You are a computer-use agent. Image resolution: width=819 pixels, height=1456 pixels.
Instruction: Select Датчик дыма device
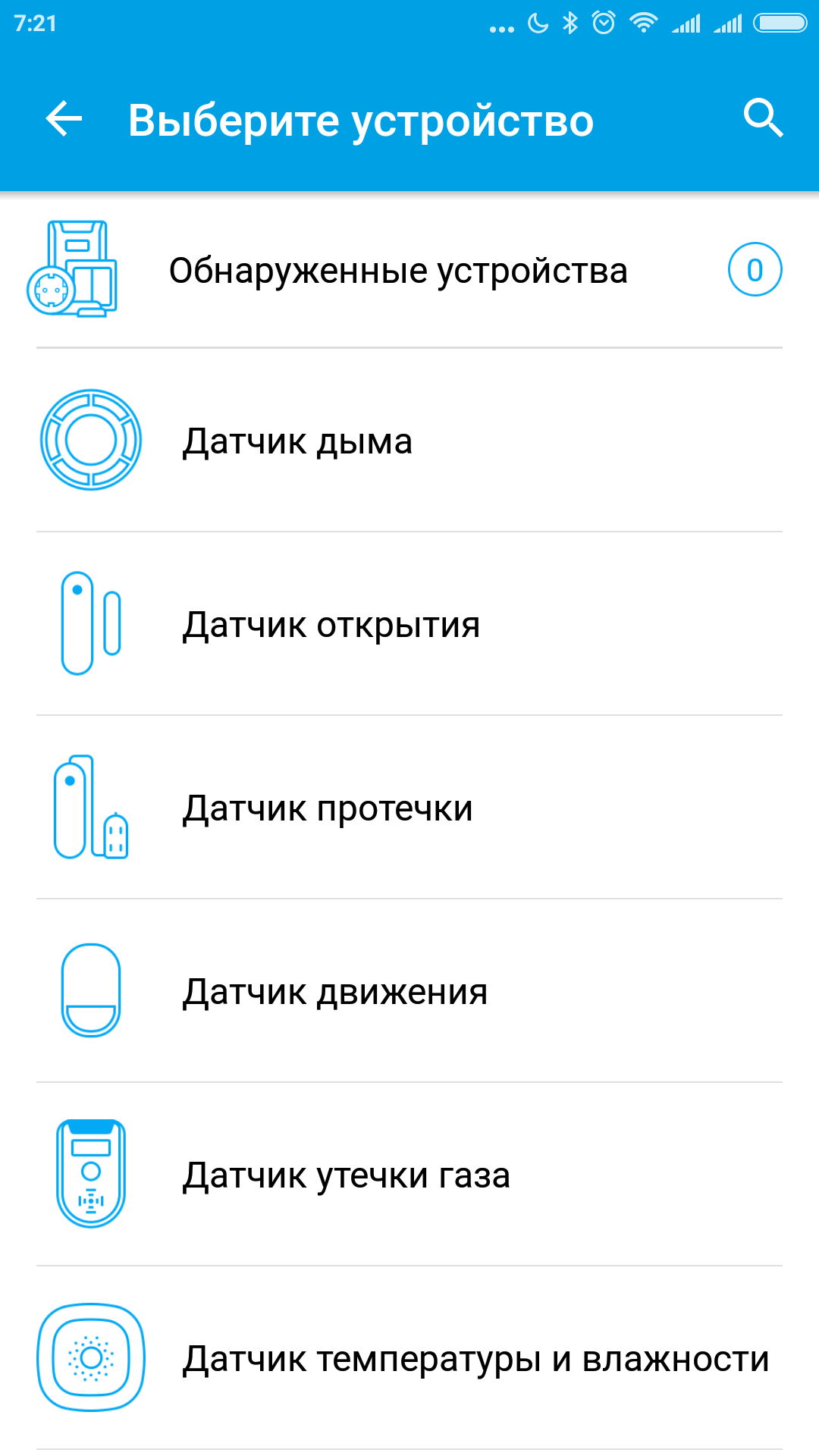pyautogui.click(x=297, y=441)
